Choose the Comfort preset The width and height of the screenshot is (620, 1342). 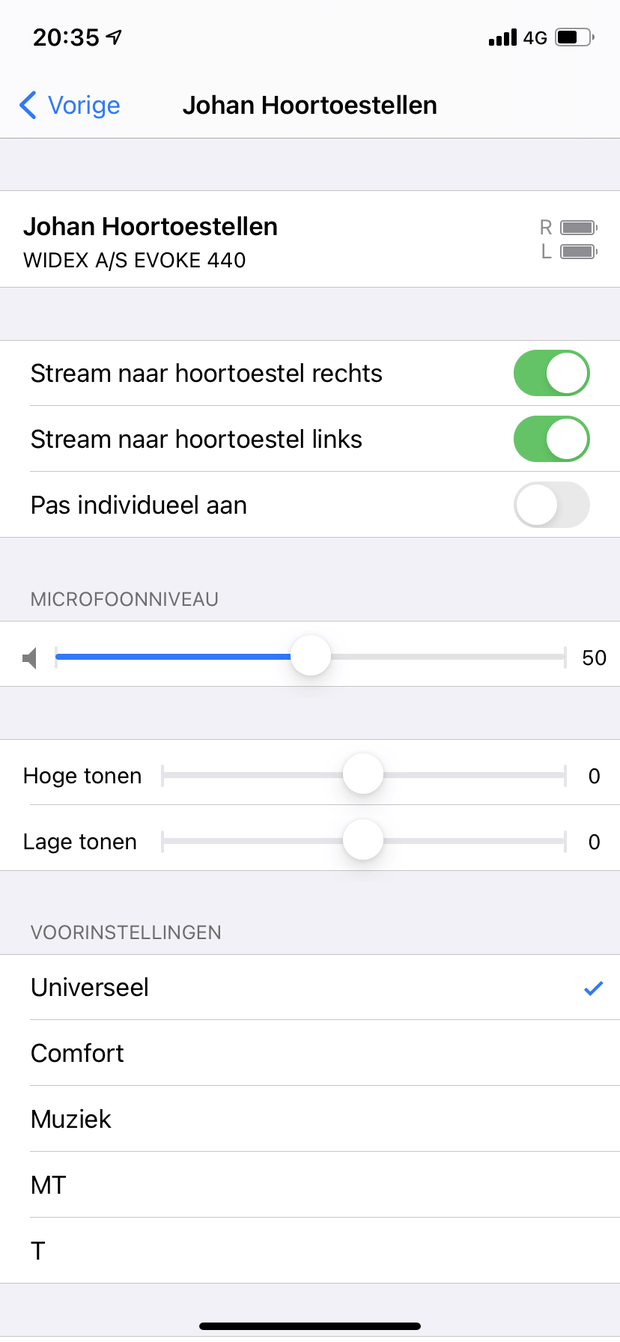(x=310, y=1054)
